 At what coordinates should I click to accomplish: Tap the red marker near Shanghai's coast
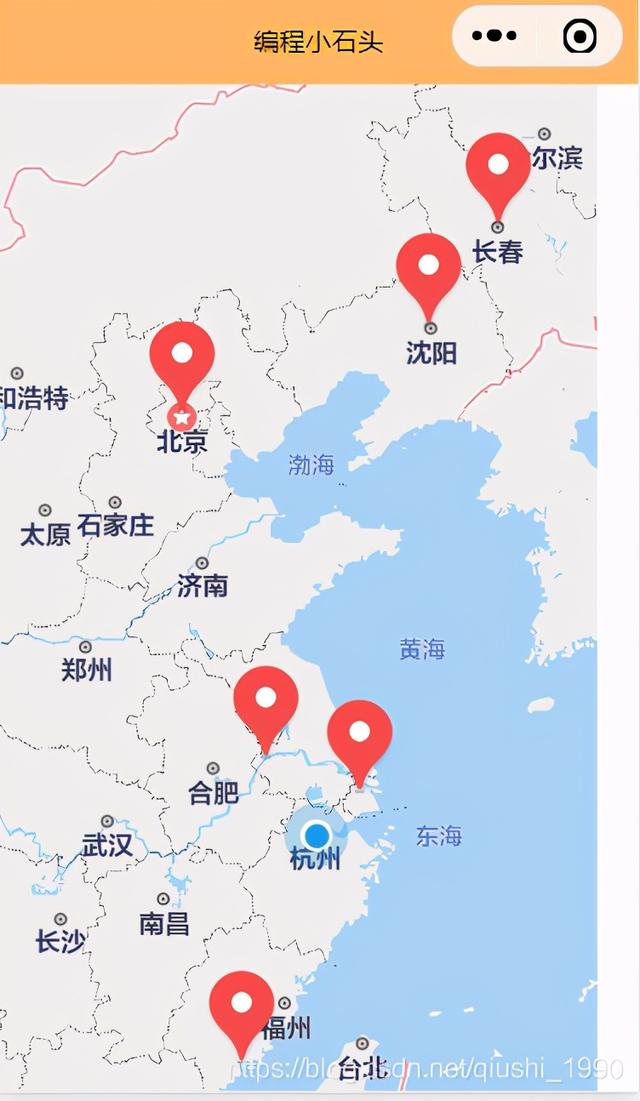(360, 735)
